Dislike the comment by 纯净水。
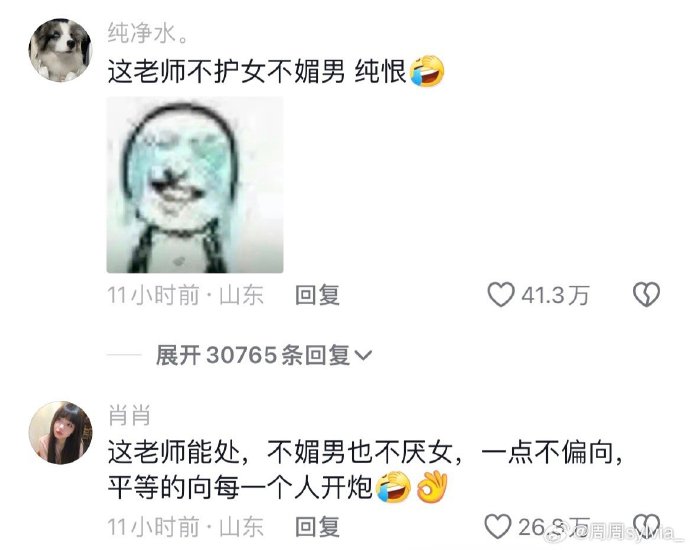 pos(647,294)
